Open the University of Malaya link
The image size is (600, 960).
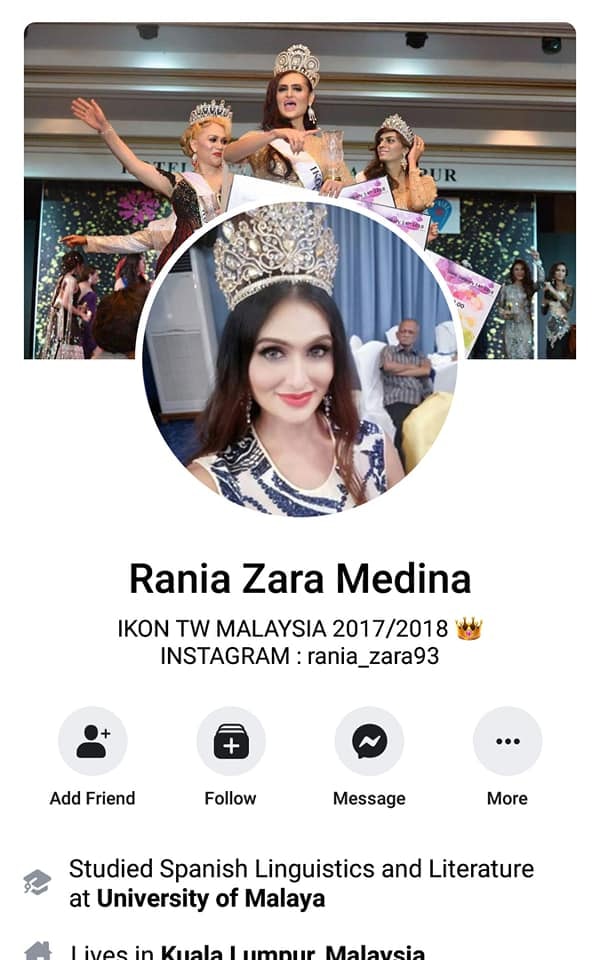tap(210, 898)
